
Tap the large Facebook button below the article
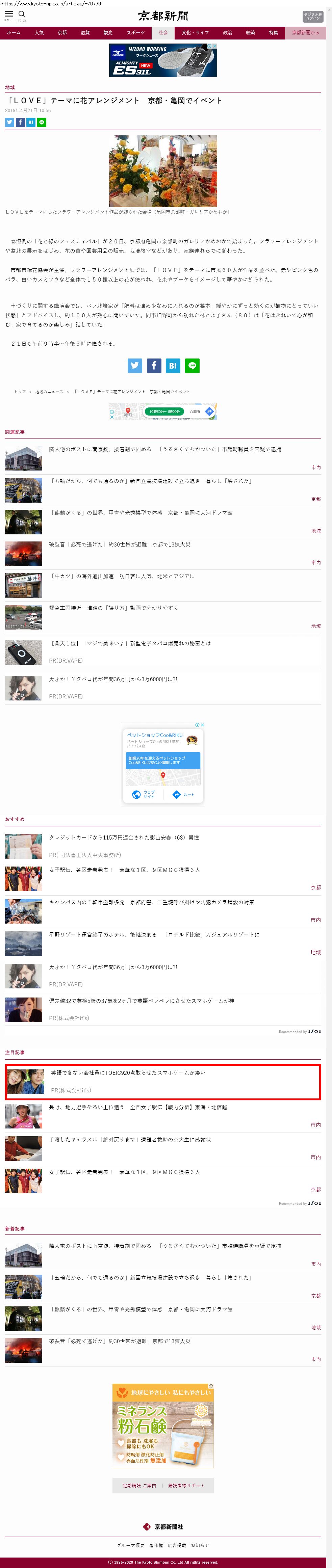(154, 365)
